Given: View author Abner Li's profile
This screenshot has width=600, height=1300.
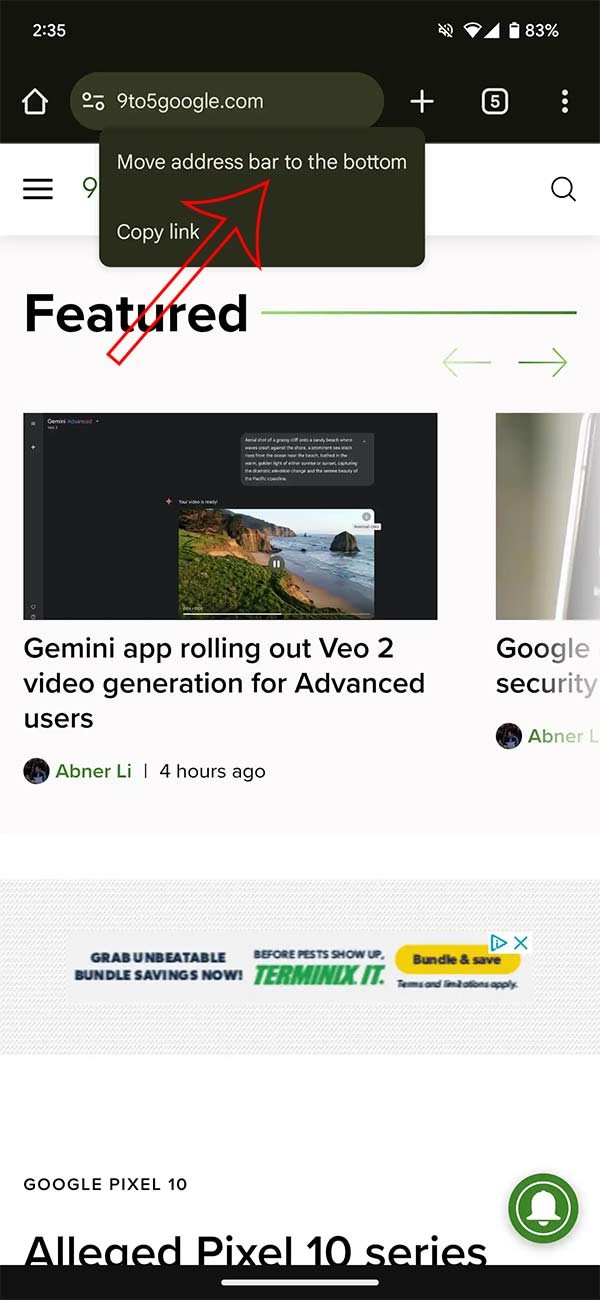Looking at the screenshot, I should point(92,771).
